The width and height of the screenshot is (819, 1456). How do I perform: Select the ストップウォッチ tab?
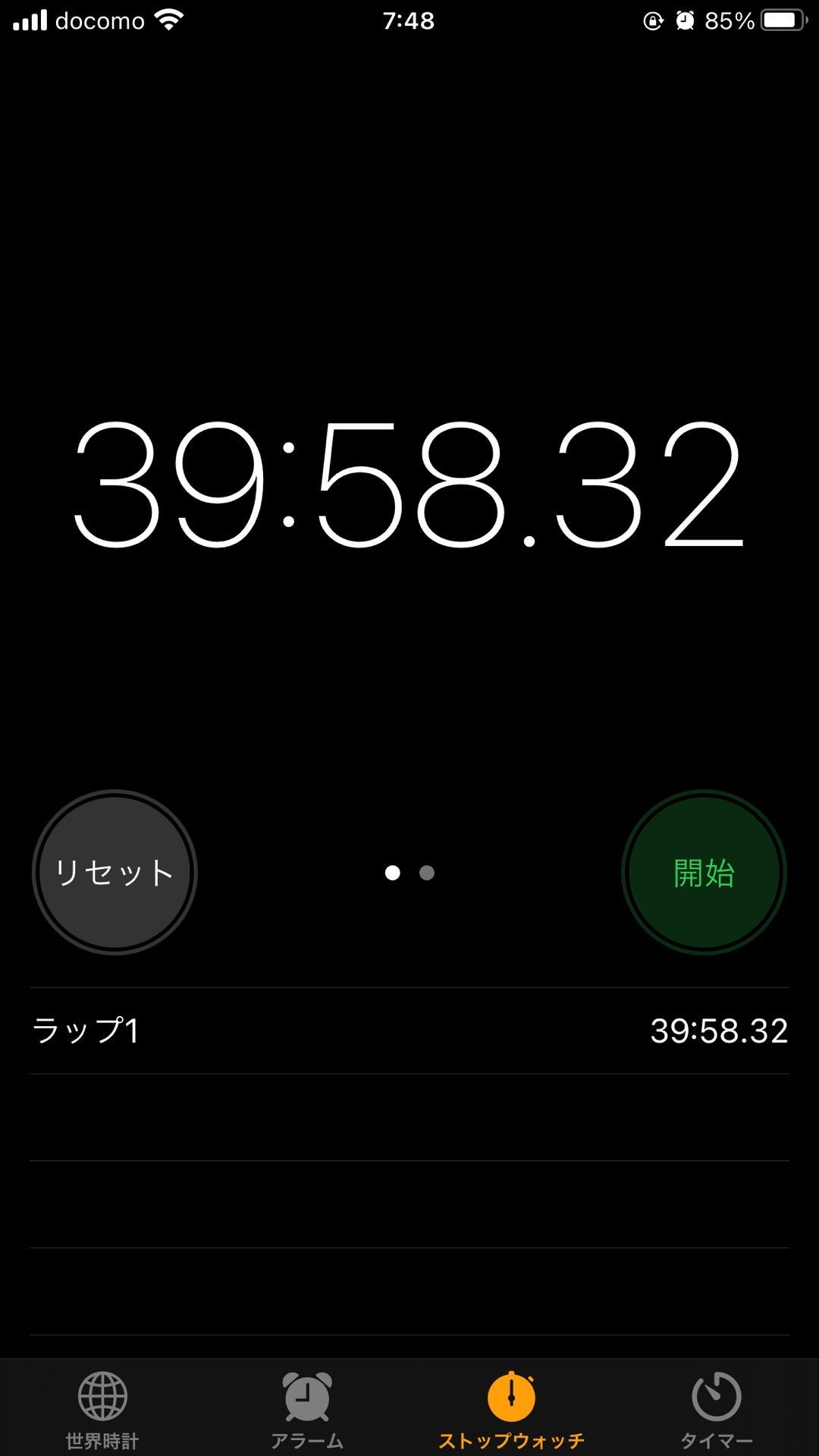click(511, 1409)
